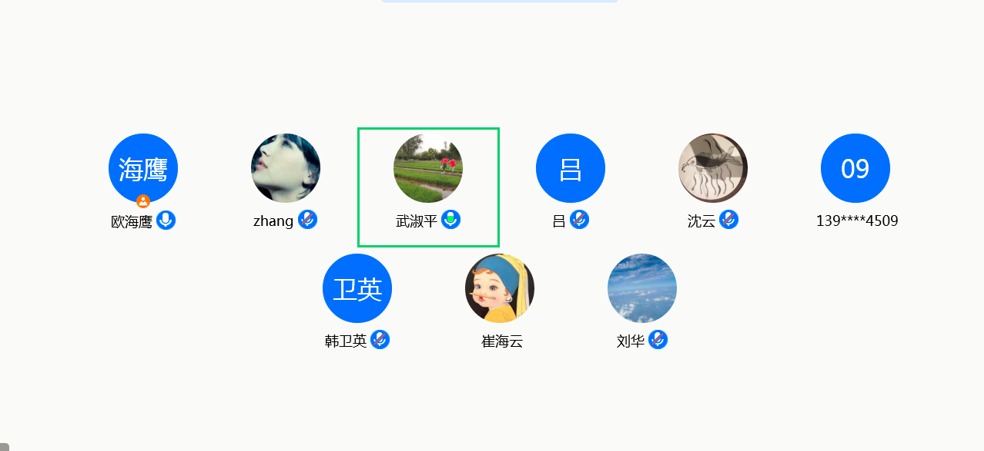Open 沈云's participant avatar

tap(713, 168)
